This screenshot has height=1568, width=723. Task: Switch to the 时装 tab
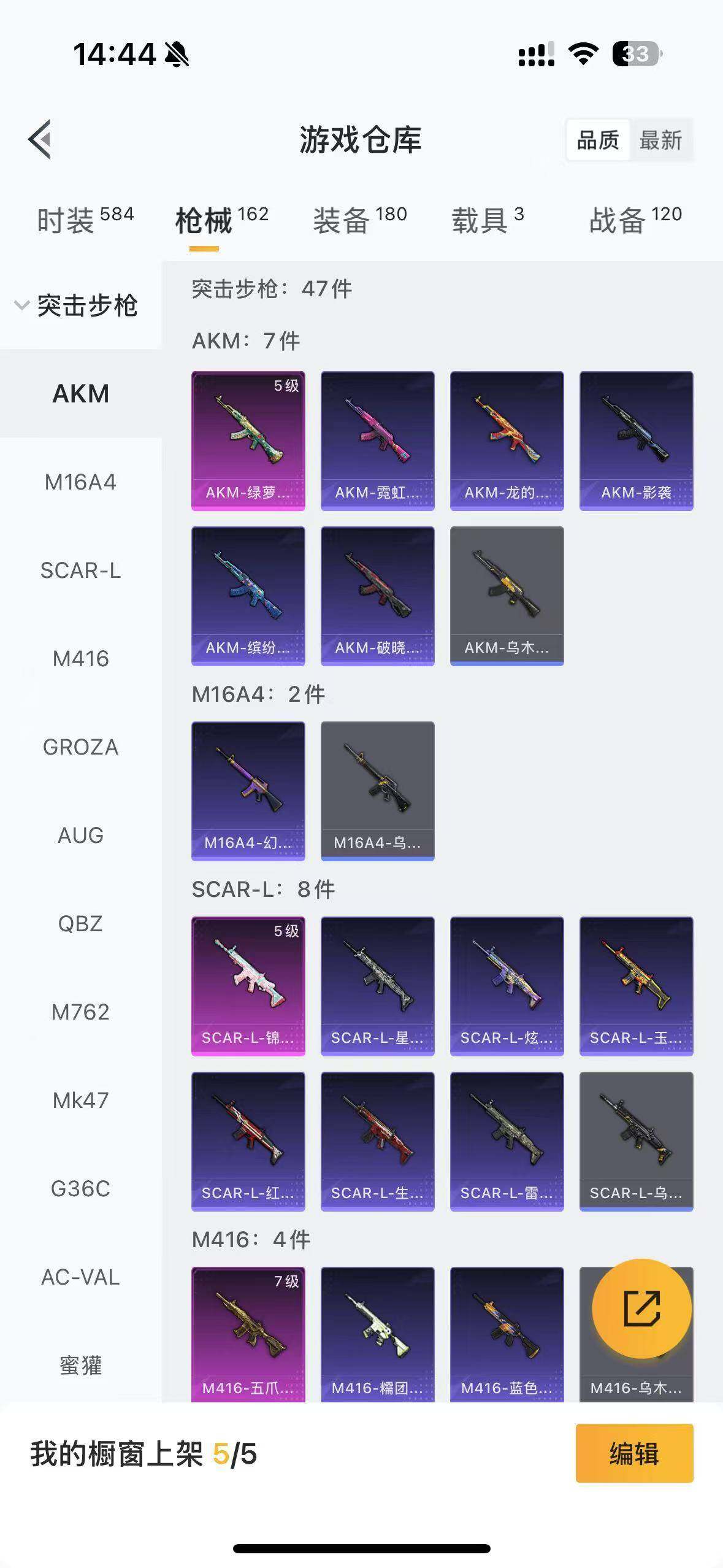click(x=85, y=220)
